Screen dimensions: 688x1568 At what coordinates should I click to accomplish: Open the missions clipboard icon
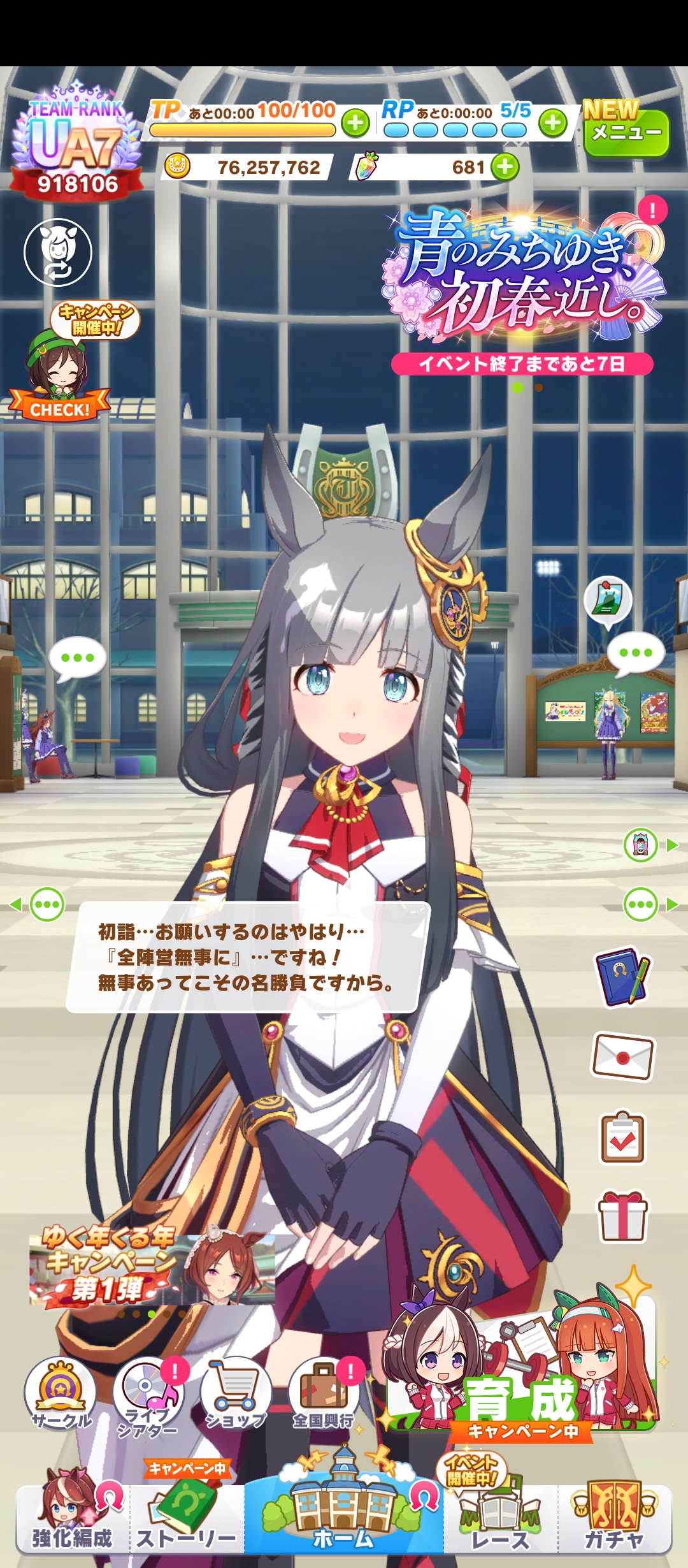(x=622, y=1139)
